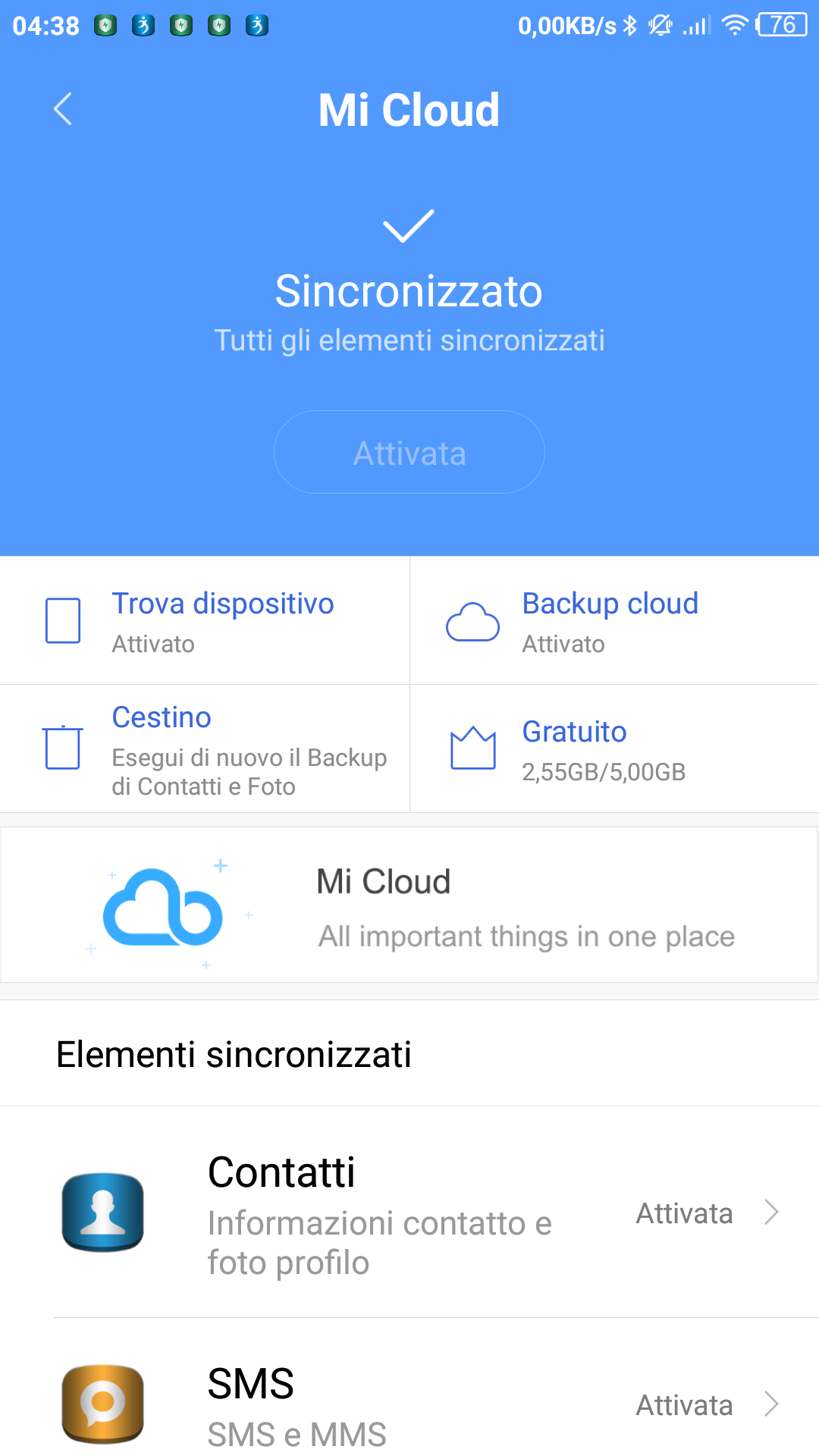Go back from Mi Cloud
Screen dimensions: 819x1456
pyautogui.click(x=63, y=109)
